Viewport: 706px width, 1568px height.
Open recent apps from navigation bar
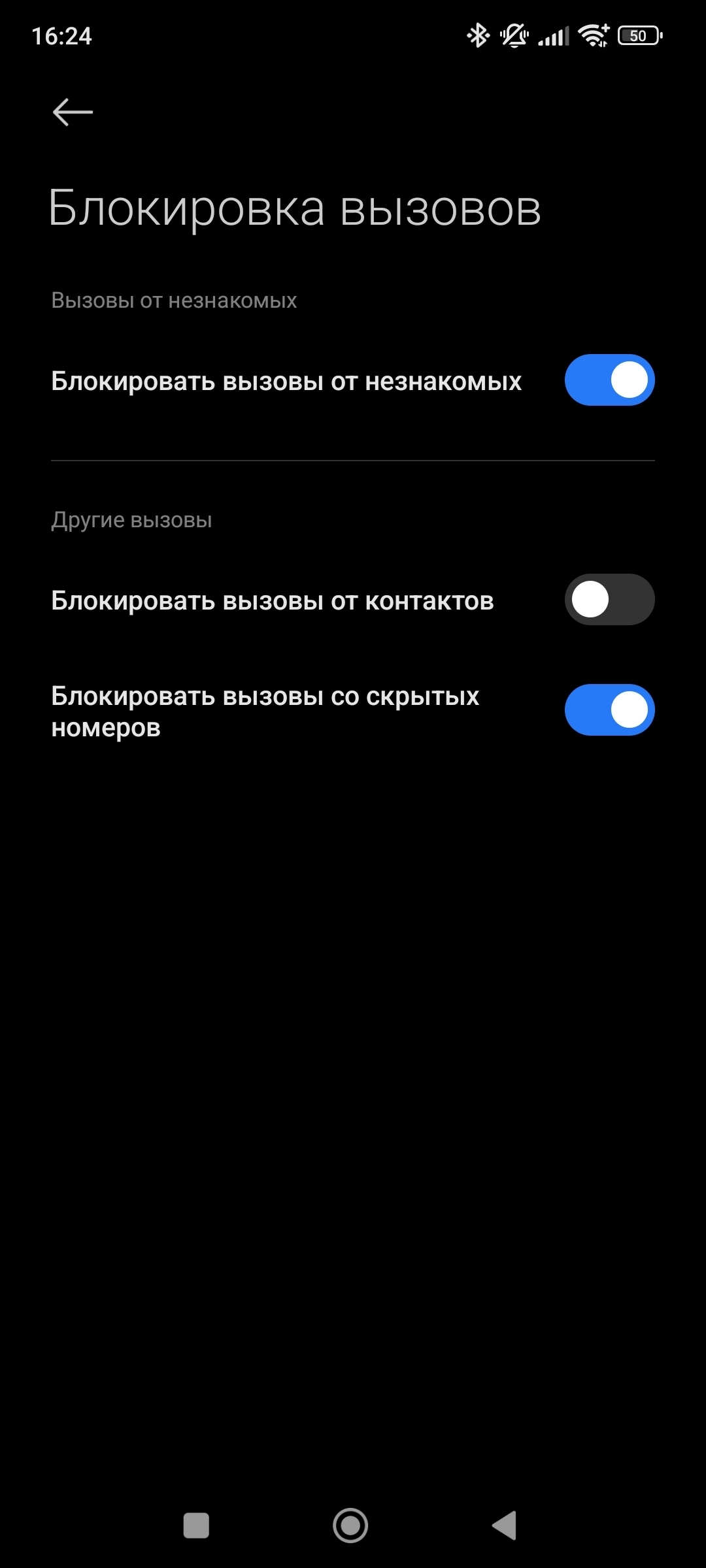[x=196, y=1526]
